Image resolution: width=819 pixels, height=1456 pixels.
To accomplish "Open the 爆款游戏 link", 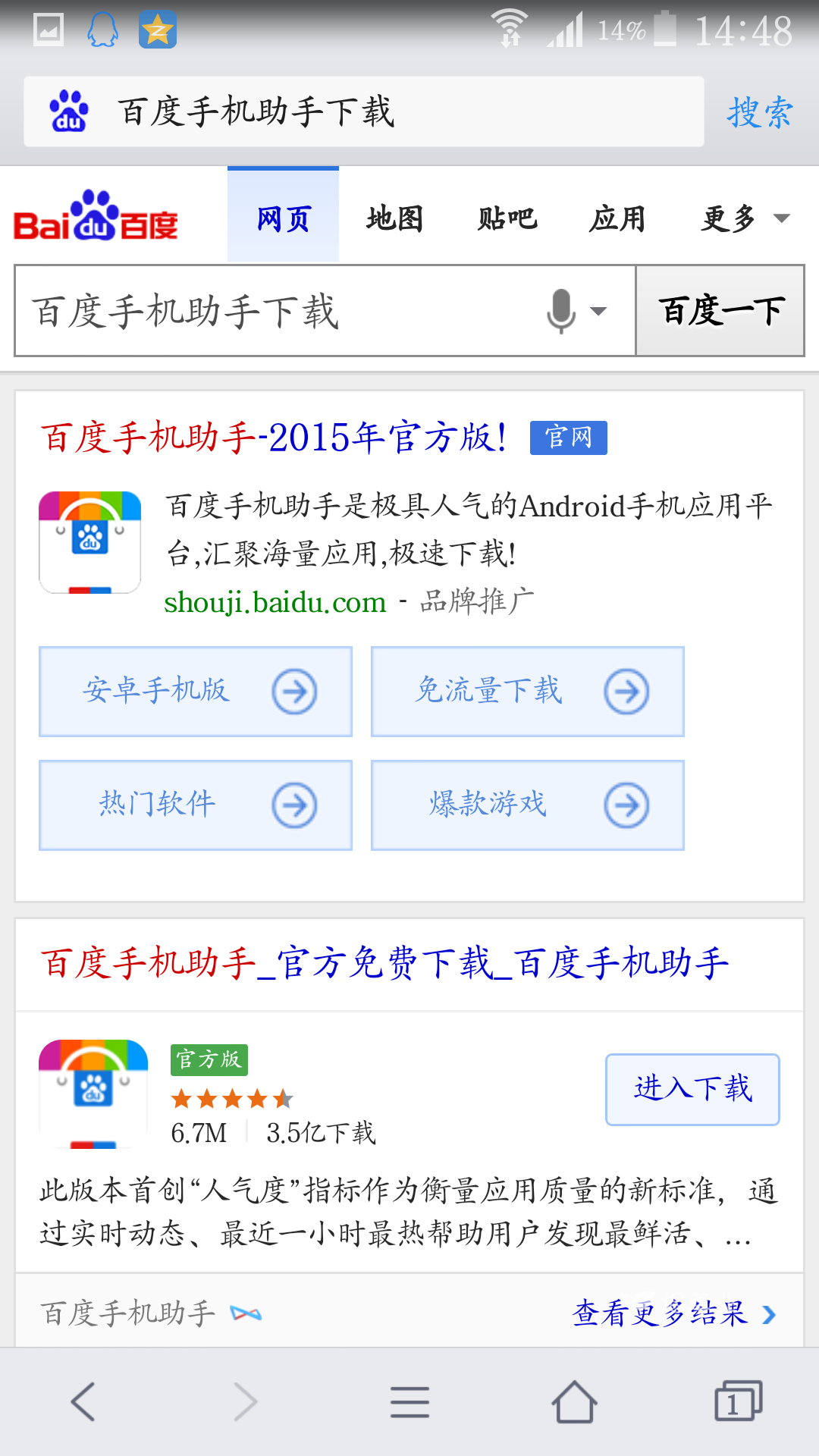I will click(528, 805).
